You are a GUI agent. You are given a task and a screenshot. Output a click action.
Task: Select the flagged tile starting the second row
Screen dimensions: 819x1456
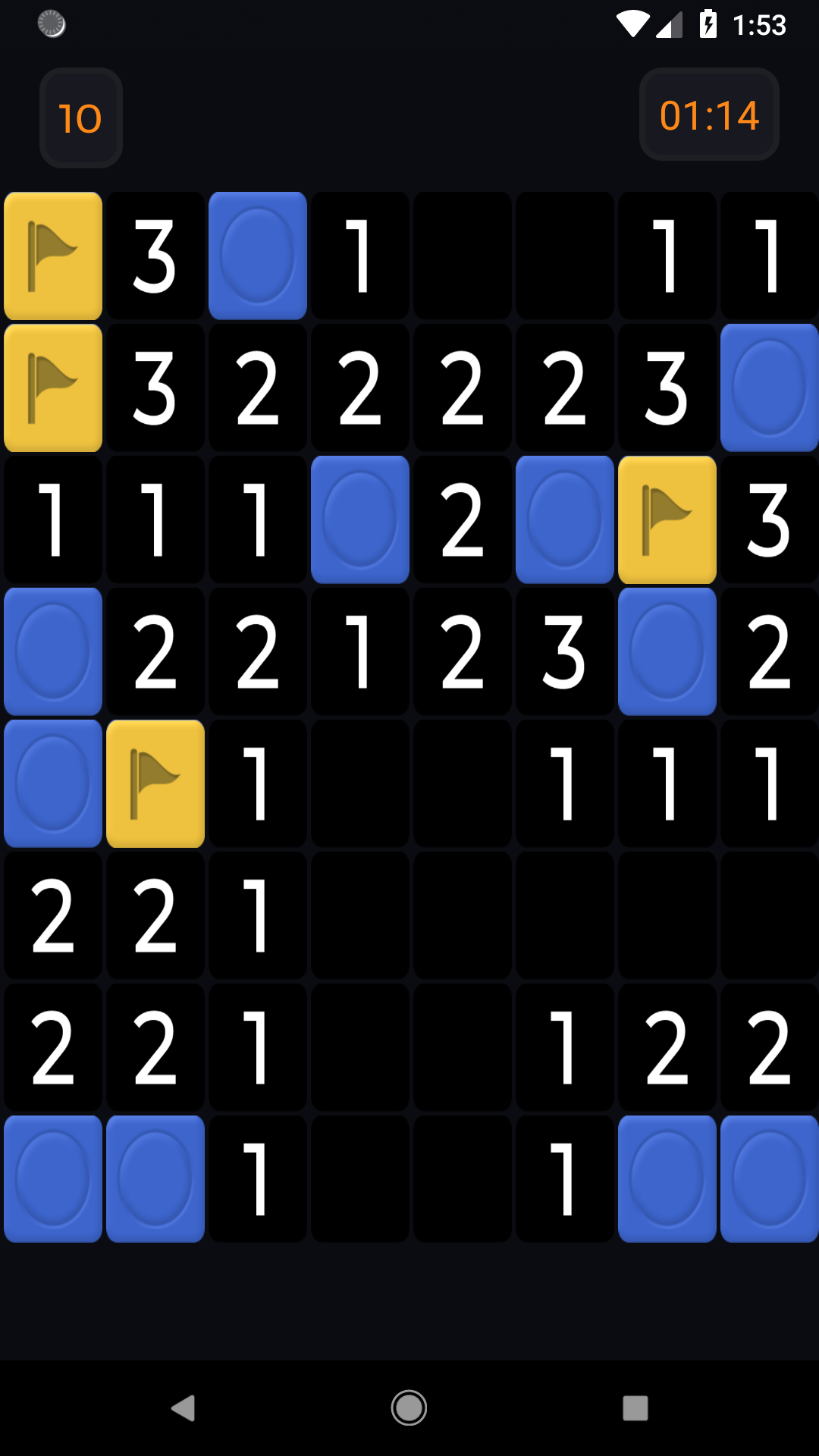53,388
